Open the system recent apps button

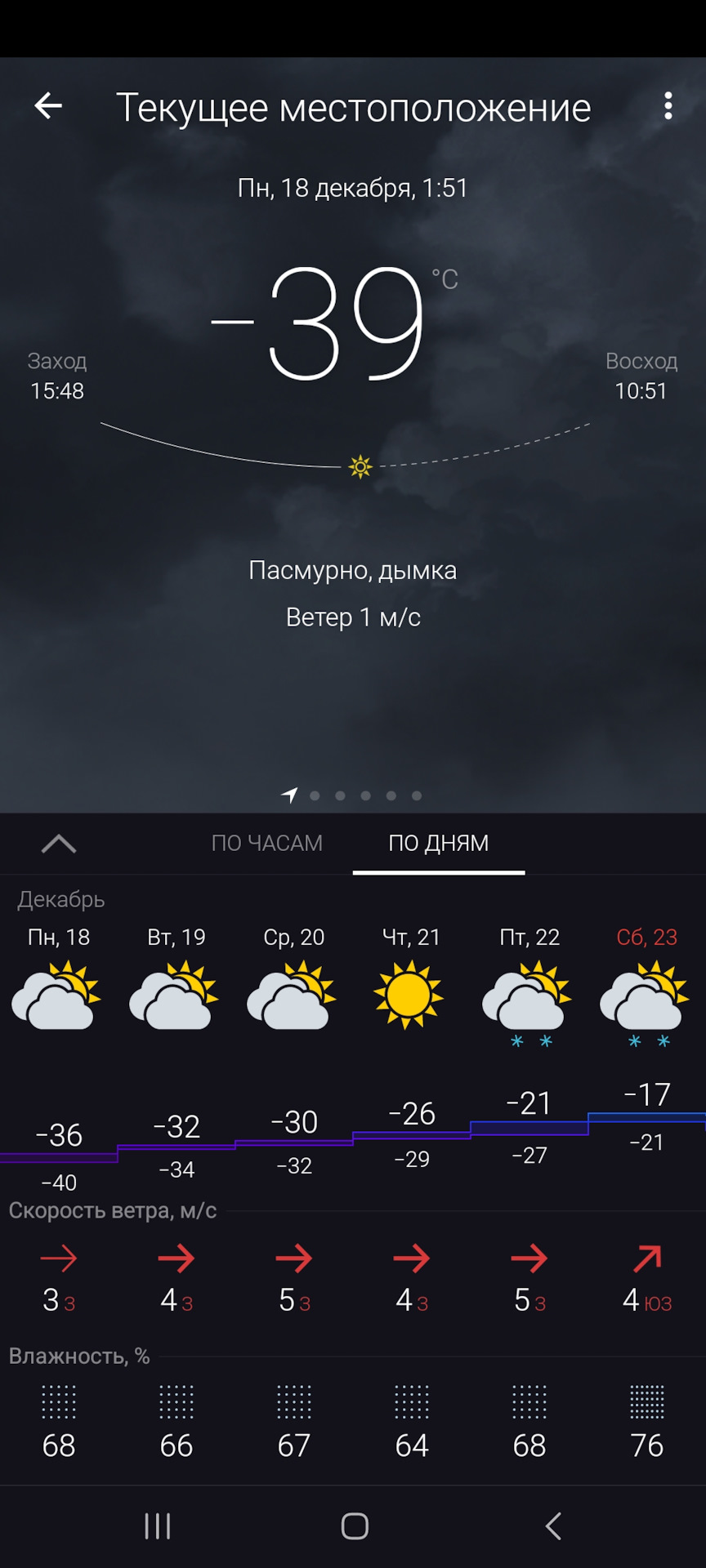pos(158,1526)
